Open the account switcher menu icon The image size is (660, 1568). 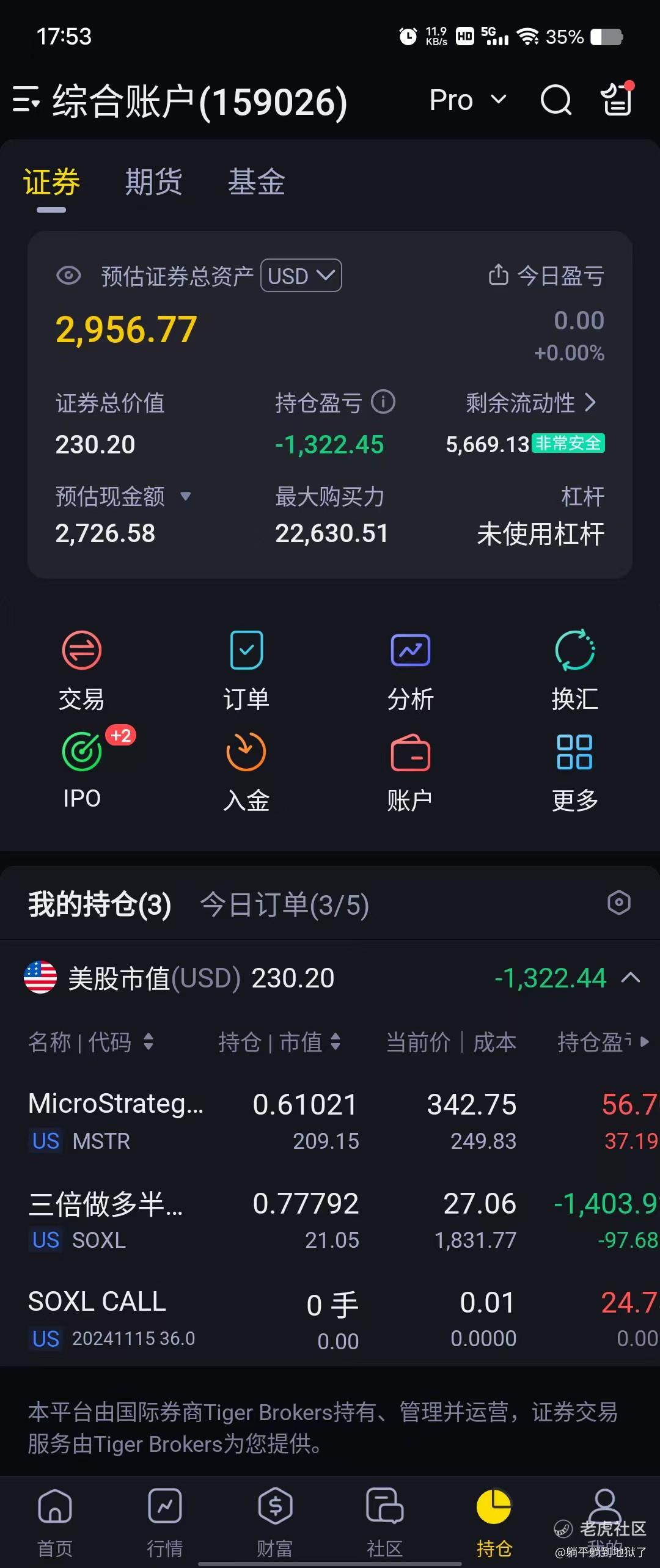(26, 100)
